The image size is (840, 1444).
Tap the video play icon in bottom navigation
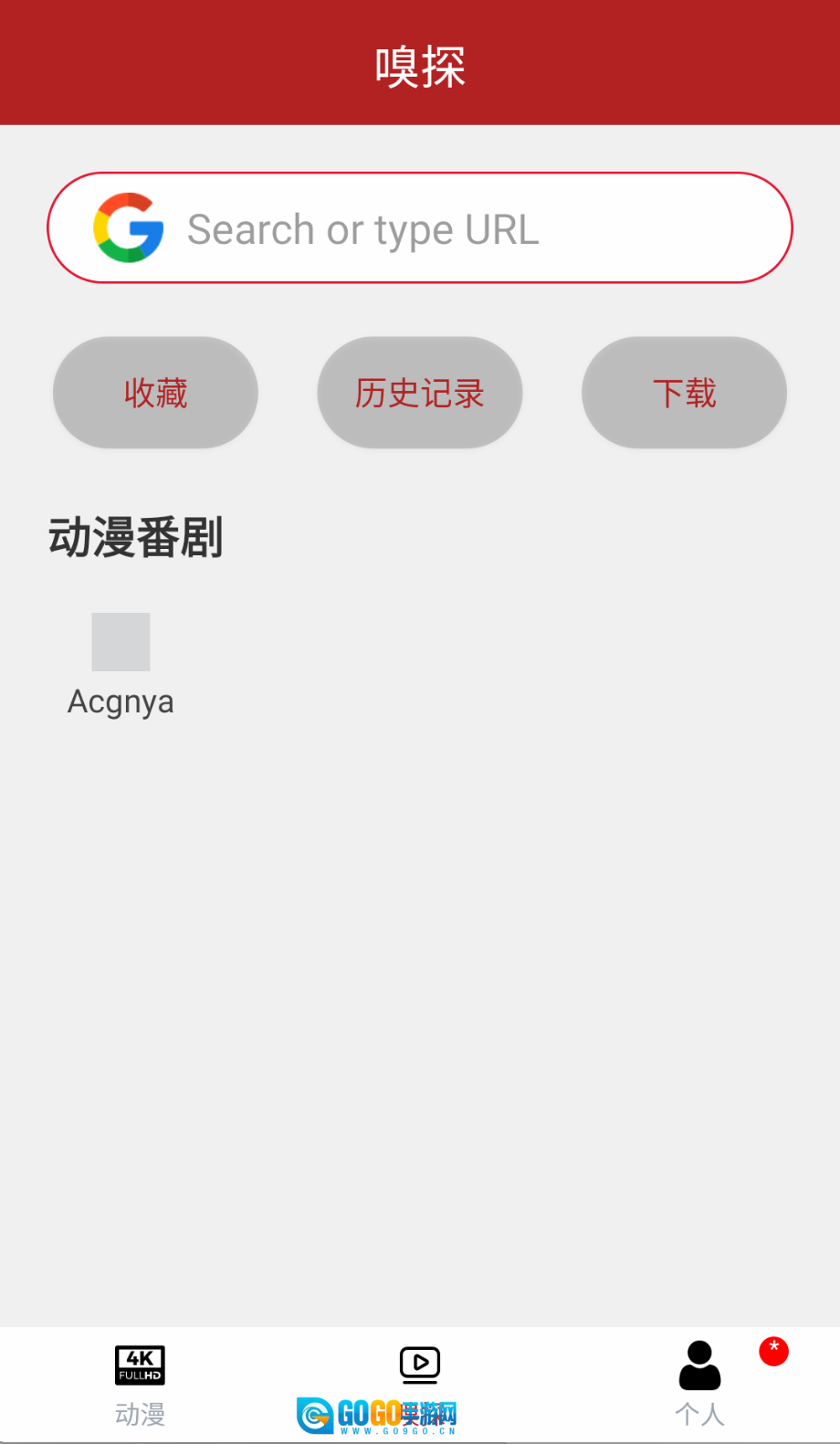pos(419,1365)
